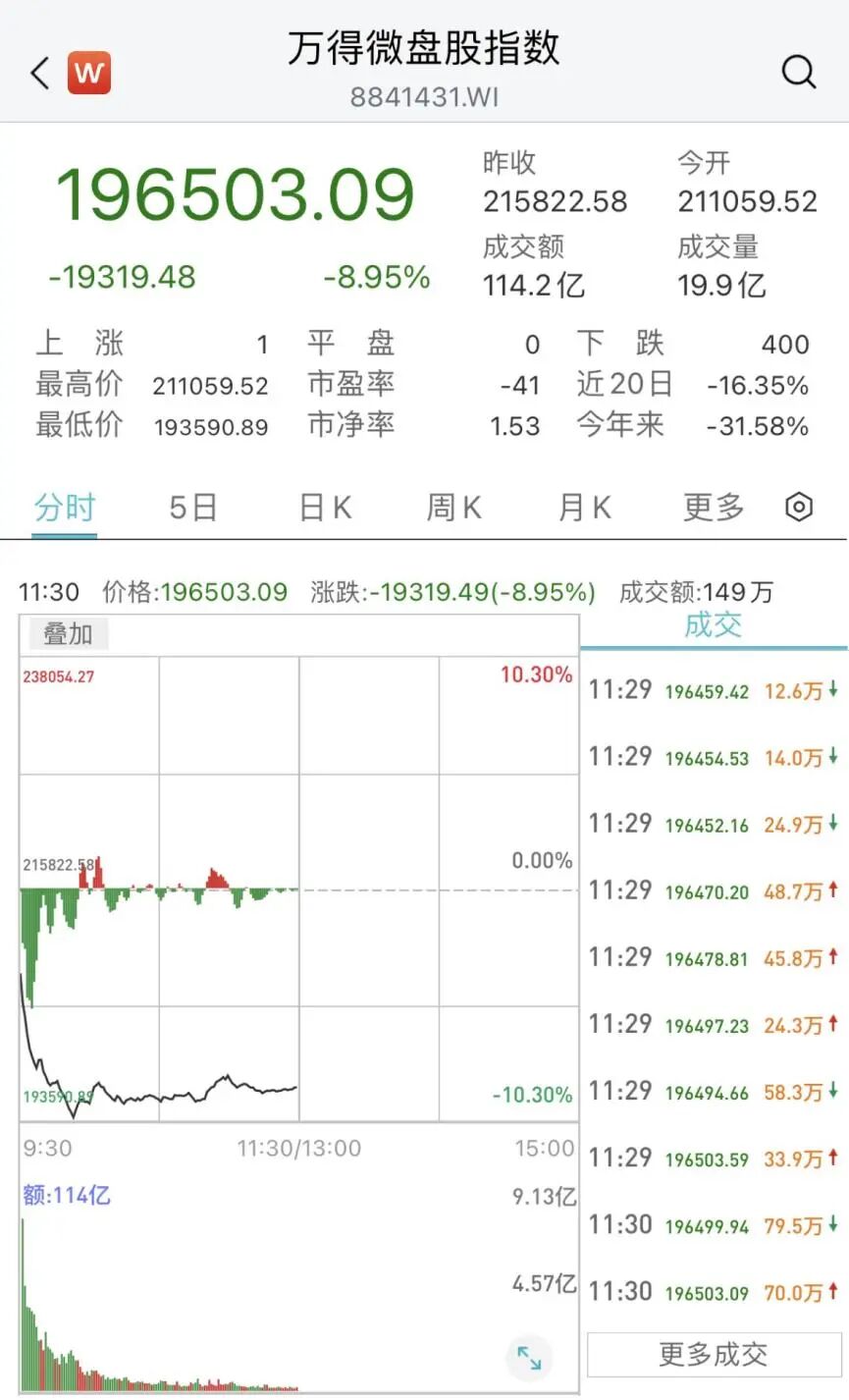Tap the 叠加 overlay button
Viewport: 849px width, 1400px height.
pyautogui.click(x=67, y=634)
